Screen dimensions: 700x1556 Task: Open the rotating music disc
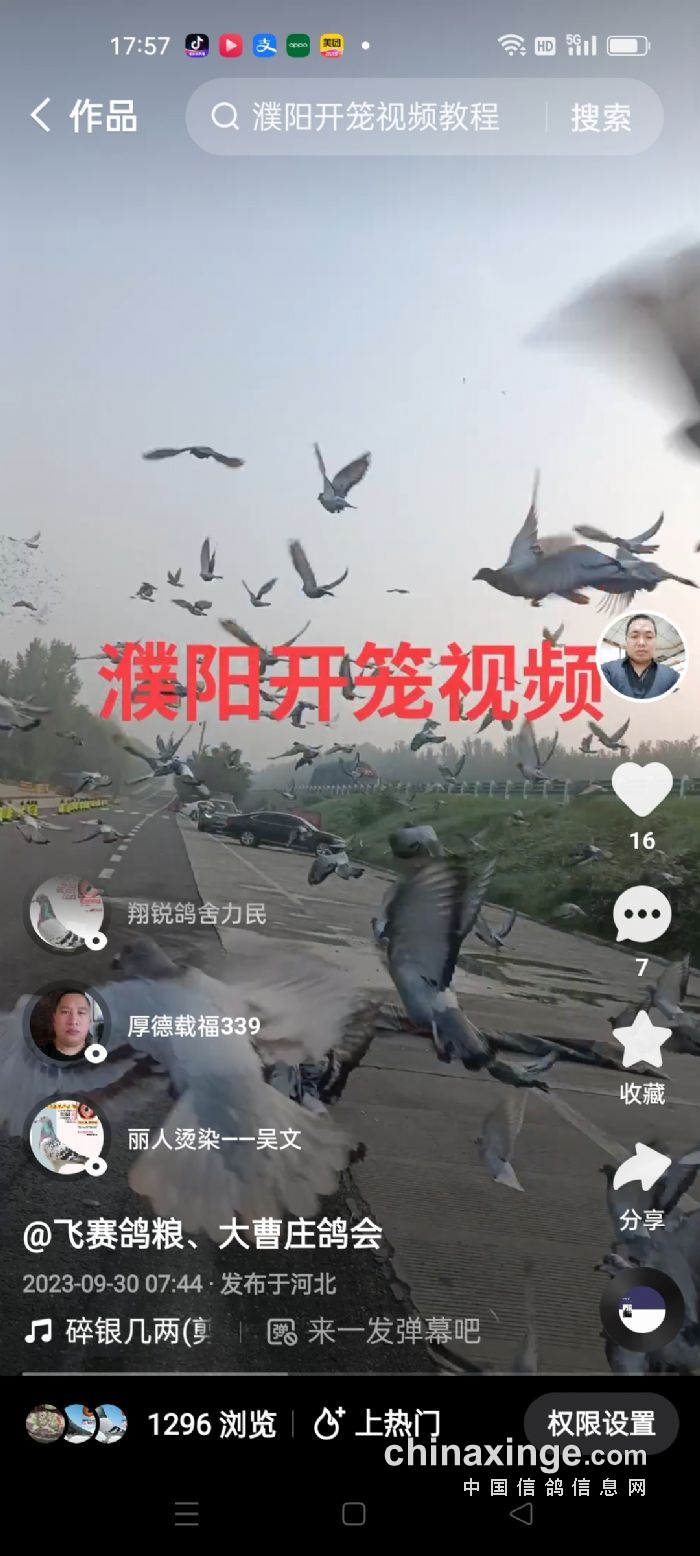[642, 1310]
